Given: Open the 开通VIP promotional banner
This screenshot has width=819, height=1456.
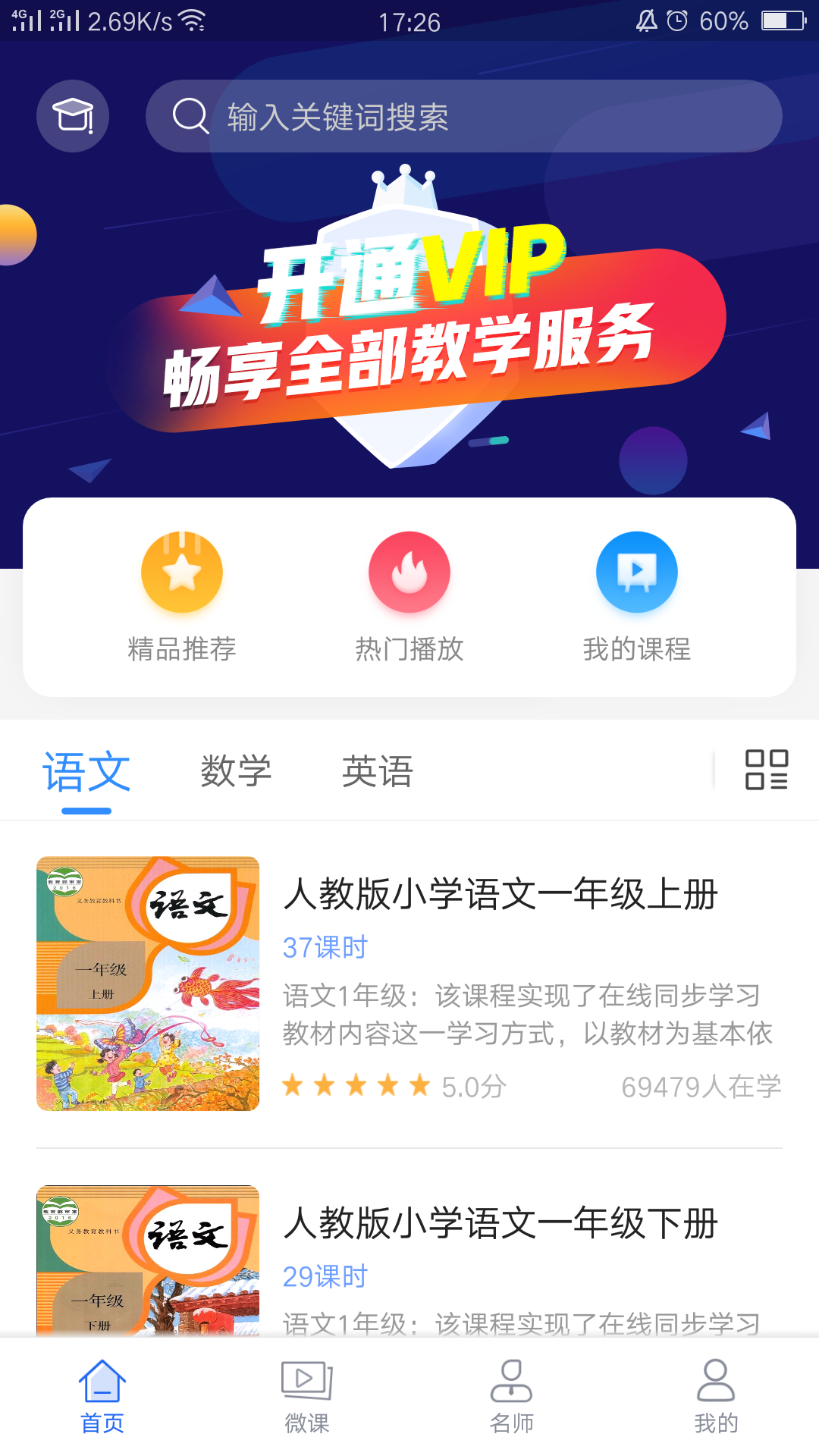Looking at the screenshot, I should tap(409, 318).
